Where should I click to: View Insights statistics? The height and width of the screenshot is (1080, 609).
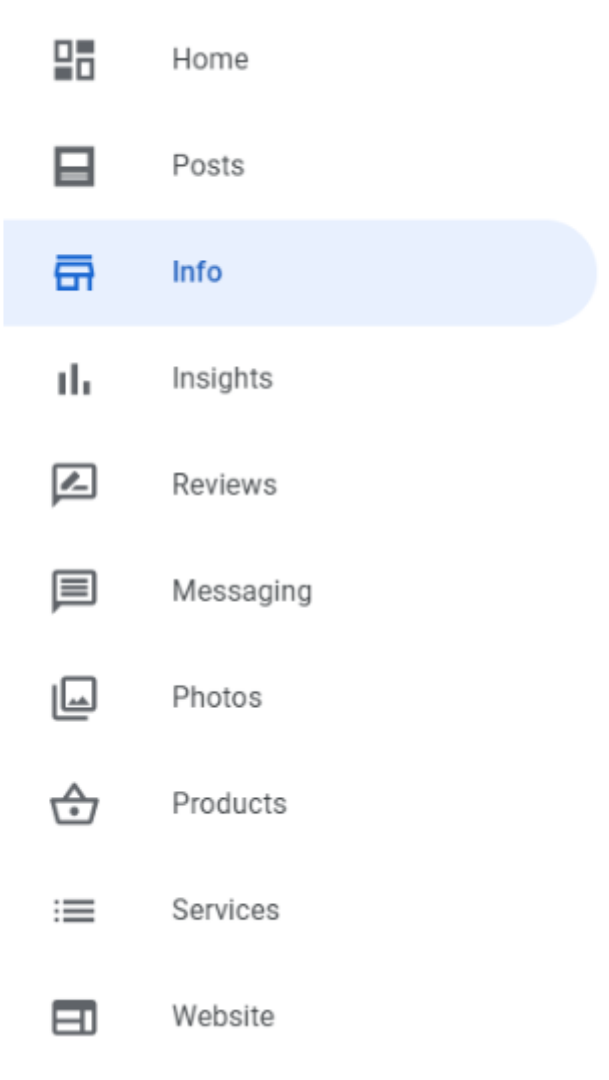point(300,379)
